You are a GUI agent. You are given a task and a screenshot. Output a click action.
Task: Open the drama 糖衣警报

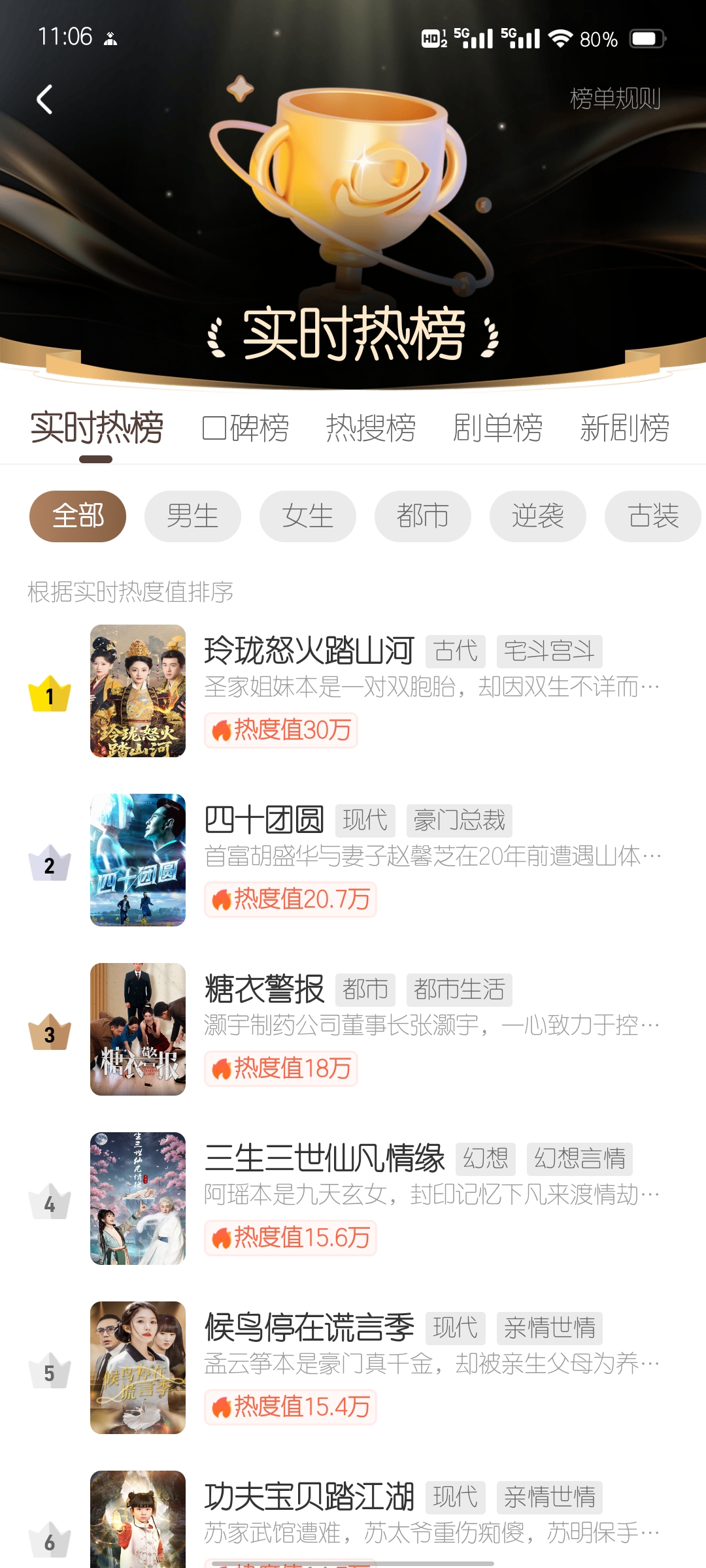[x=264, y=989]
